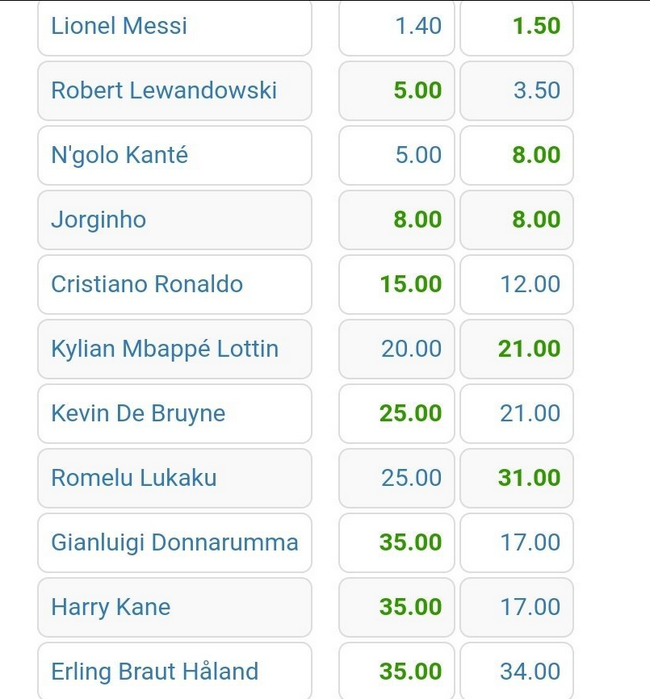Pick Lionel Messi at 1.50 odds
This screenshot has width=650, height=699.
(516, 26)
